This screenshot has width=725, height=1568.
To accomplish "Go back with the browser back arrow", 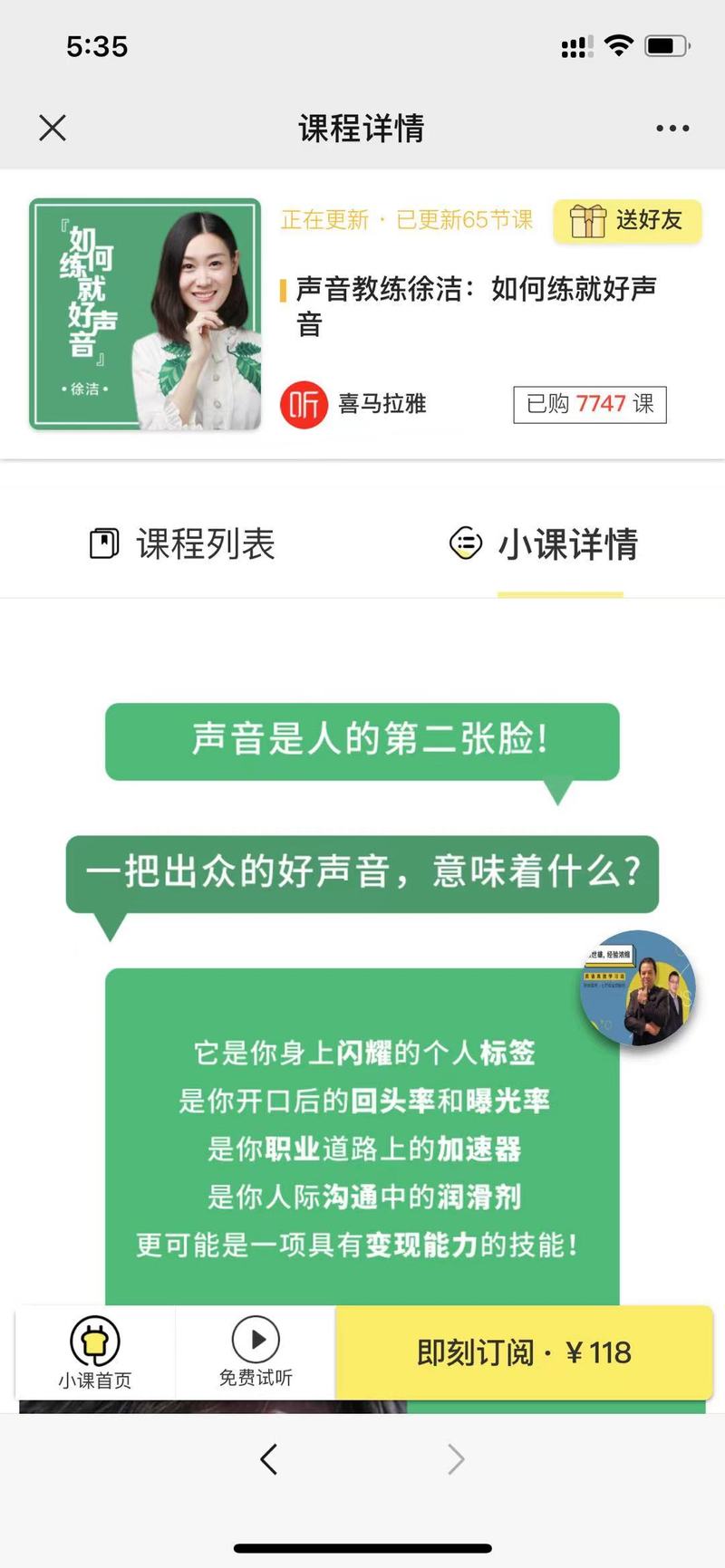I will point(268,1459).
